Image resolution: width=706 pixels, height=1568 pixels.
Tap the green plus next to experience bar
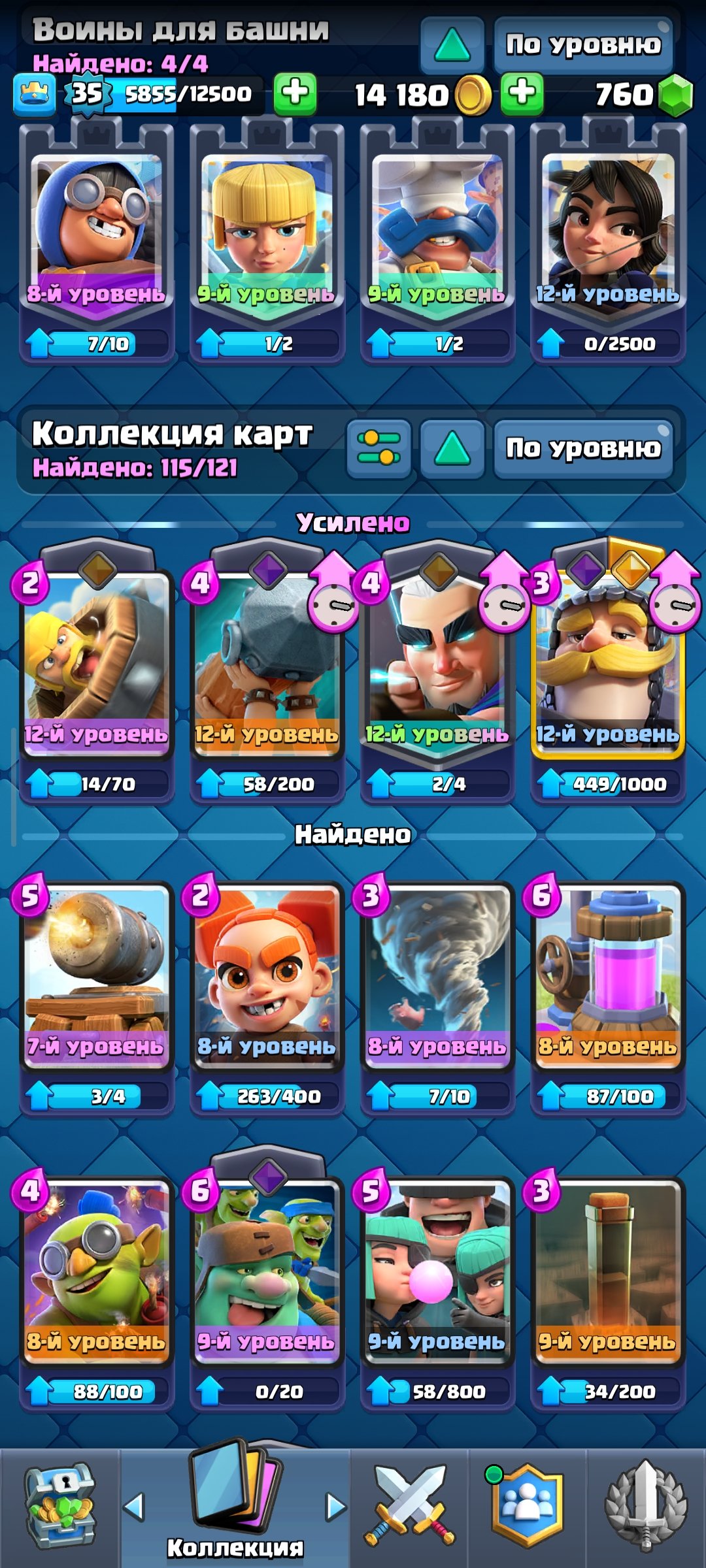pyautogui.click(x=295, y=93)
